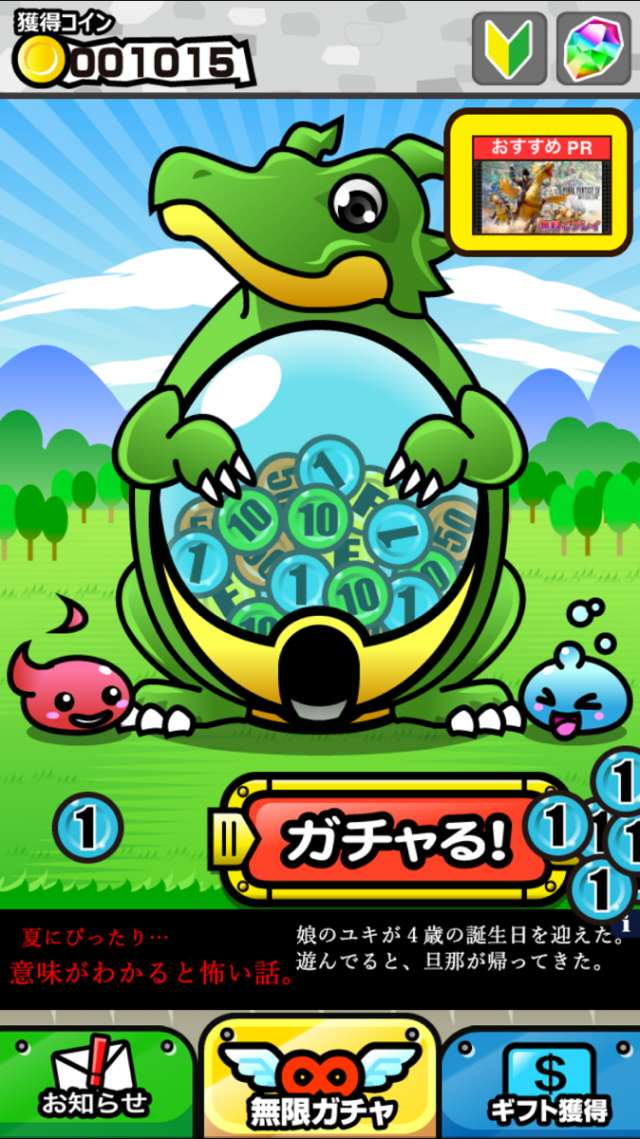Select the 無限ガチャ tab
The height and width of the screenshot is (1139, 640).
click(320, 1082)
